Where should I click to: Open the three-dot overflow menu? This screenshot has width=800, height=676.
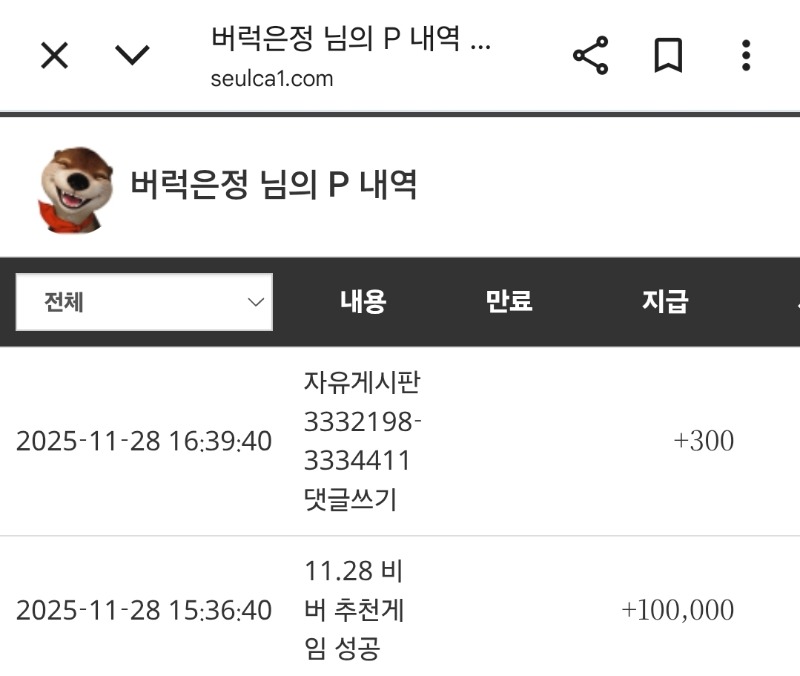click(745, 56)
